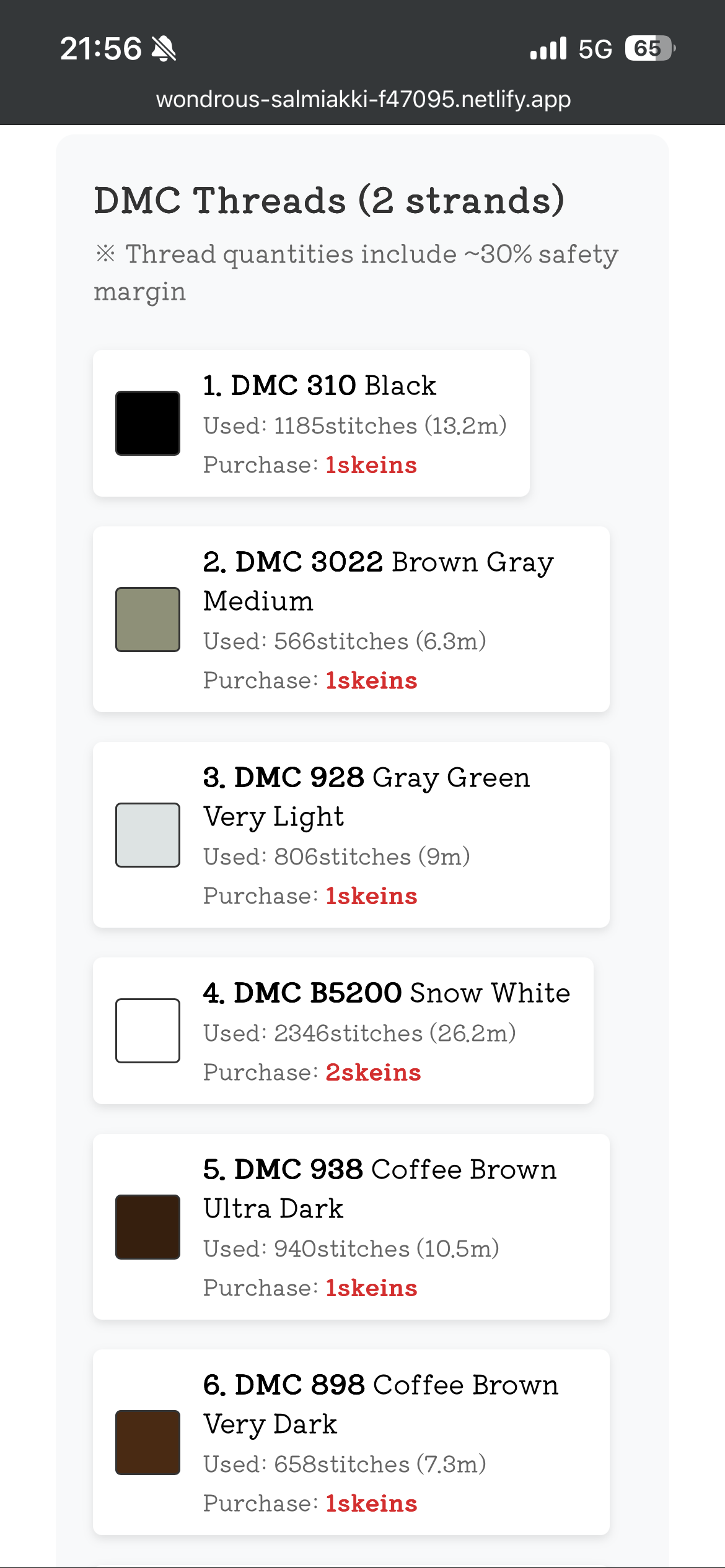Tap the clock showing 21:56
The height and width of the screenshot is (1568, 725).
[100, 49]
